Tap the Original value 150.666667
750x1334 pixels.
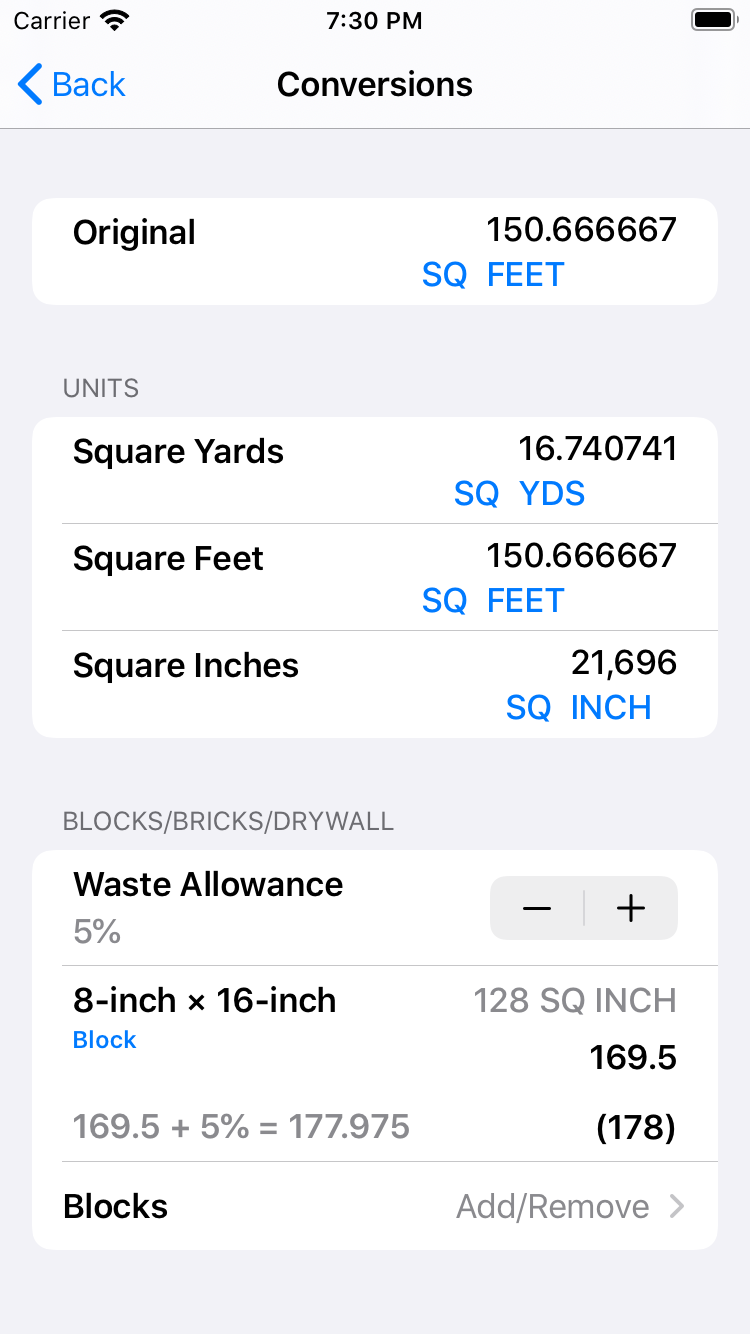click(583, 229)
